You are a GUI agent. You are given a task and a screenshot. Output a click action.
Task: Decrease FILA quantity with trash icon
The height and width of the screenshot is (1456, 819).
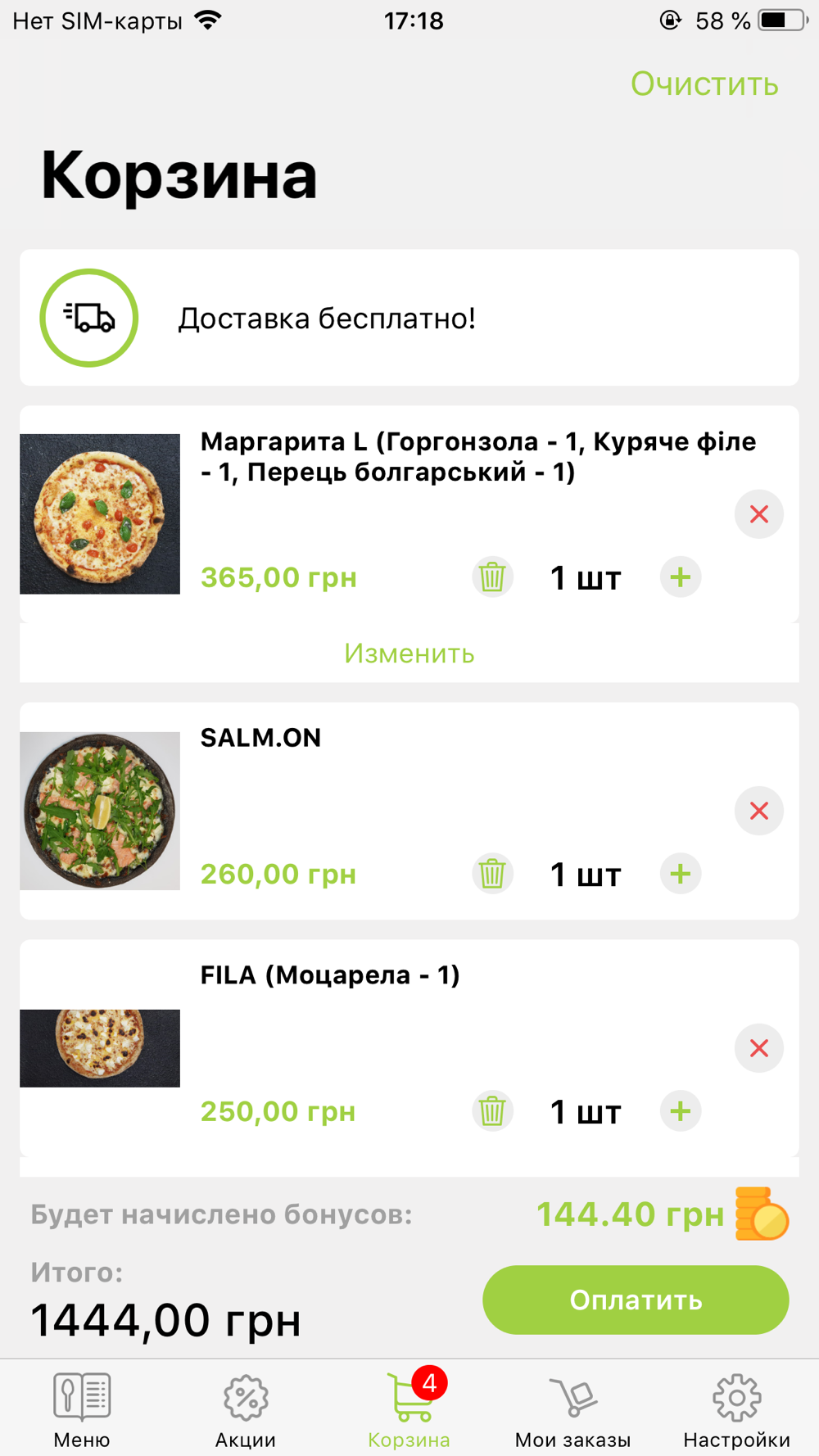click(x=492, y=1111)
